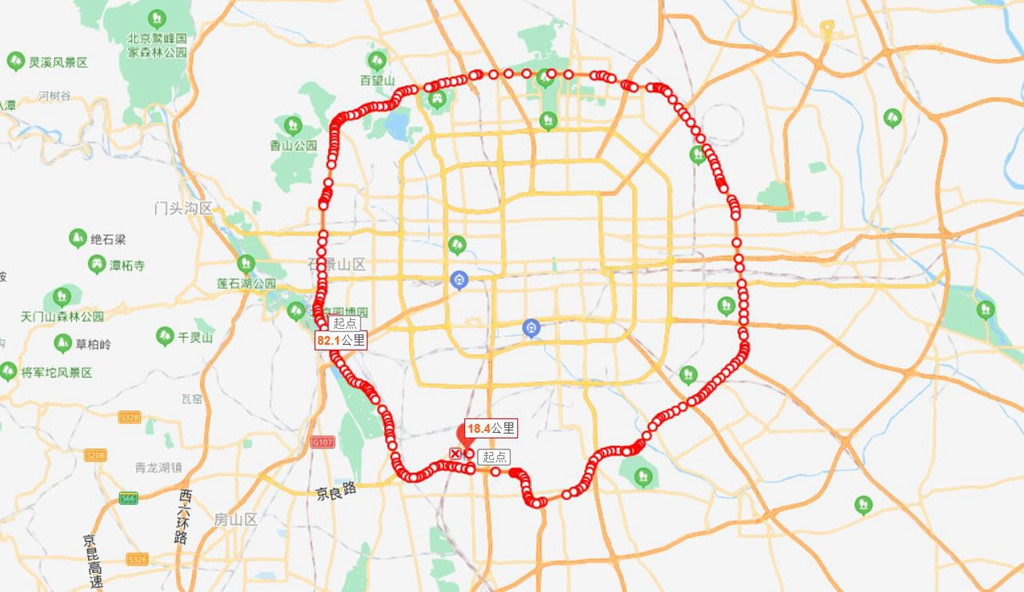
Task: Open the 莲石湖公园 park marker
Action: [x=246, y=264]
